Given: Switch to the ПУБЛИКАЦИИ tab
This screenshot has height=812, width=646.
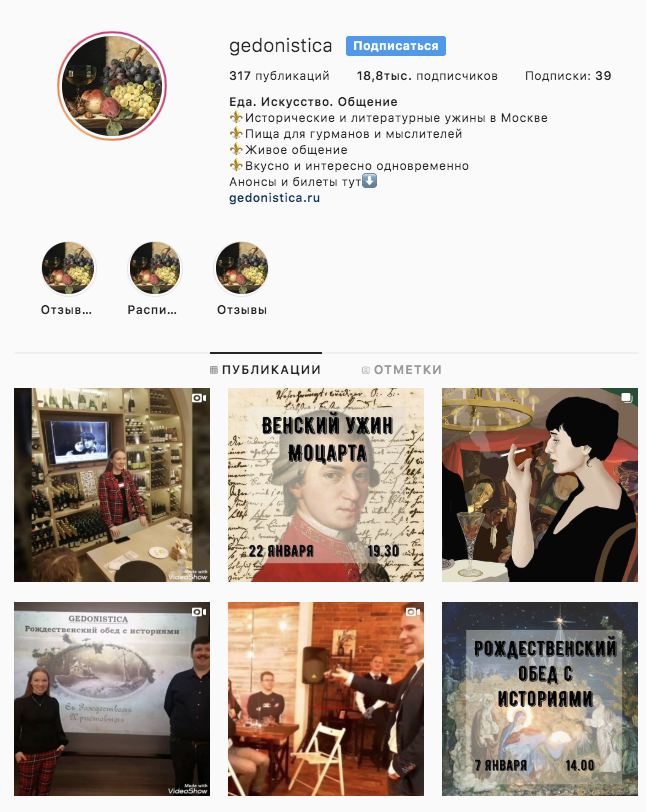Looking at the screenshot, I should coord(265,370).
